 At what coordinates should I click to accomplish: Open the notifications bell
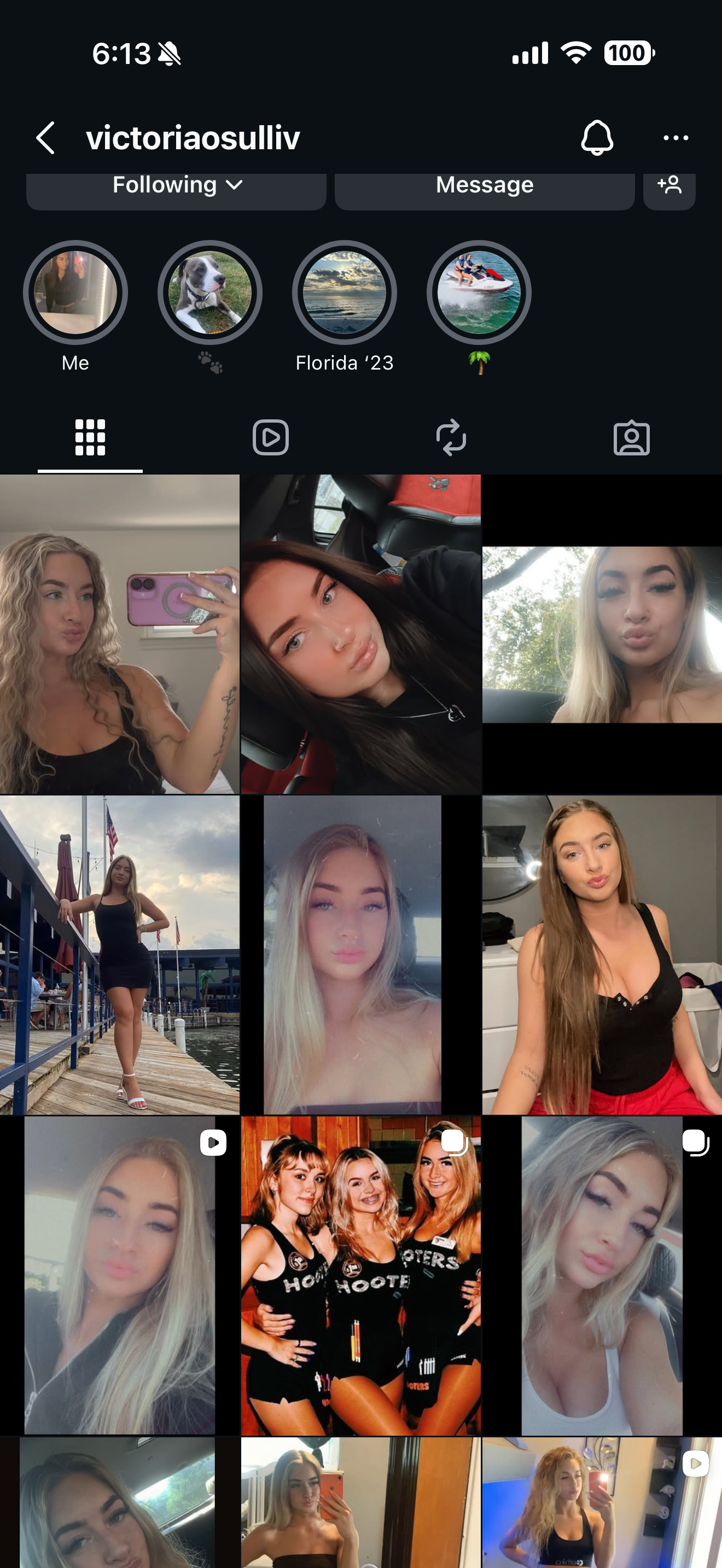pyautogui.click(x=596, y=138)
